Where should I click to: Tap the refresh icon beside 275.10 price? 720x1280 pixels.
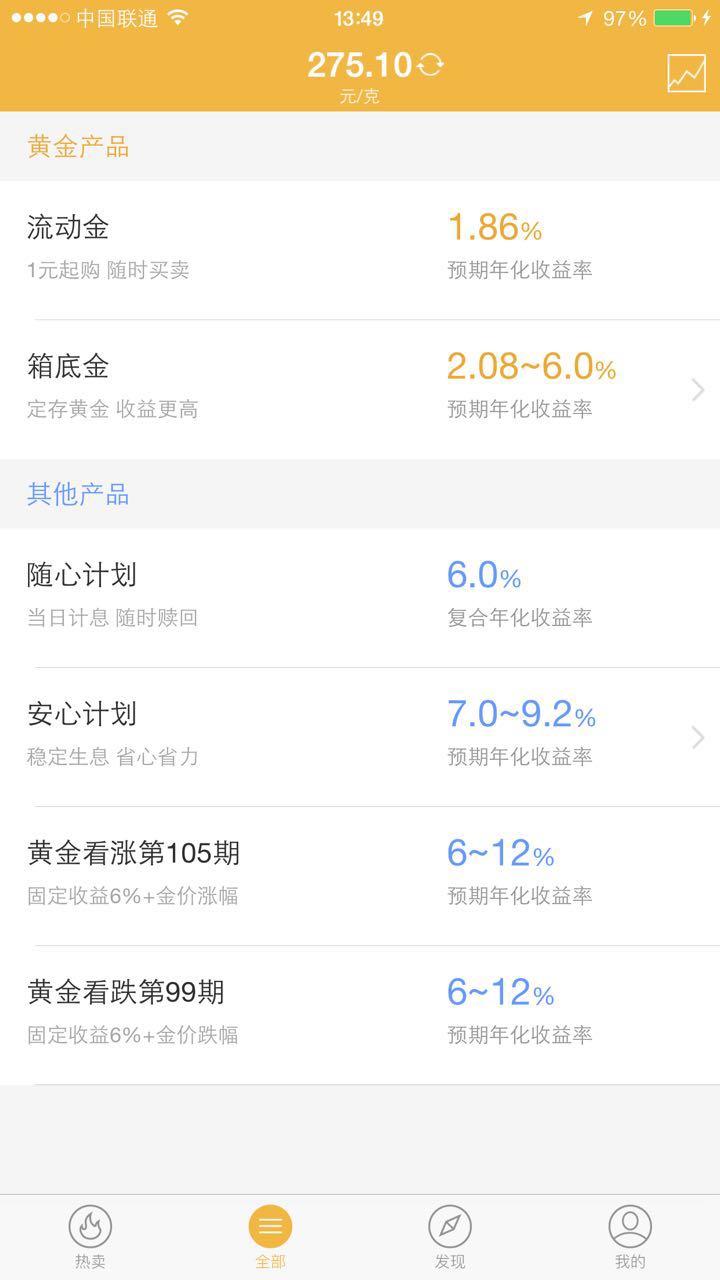(x=429, y=64)
